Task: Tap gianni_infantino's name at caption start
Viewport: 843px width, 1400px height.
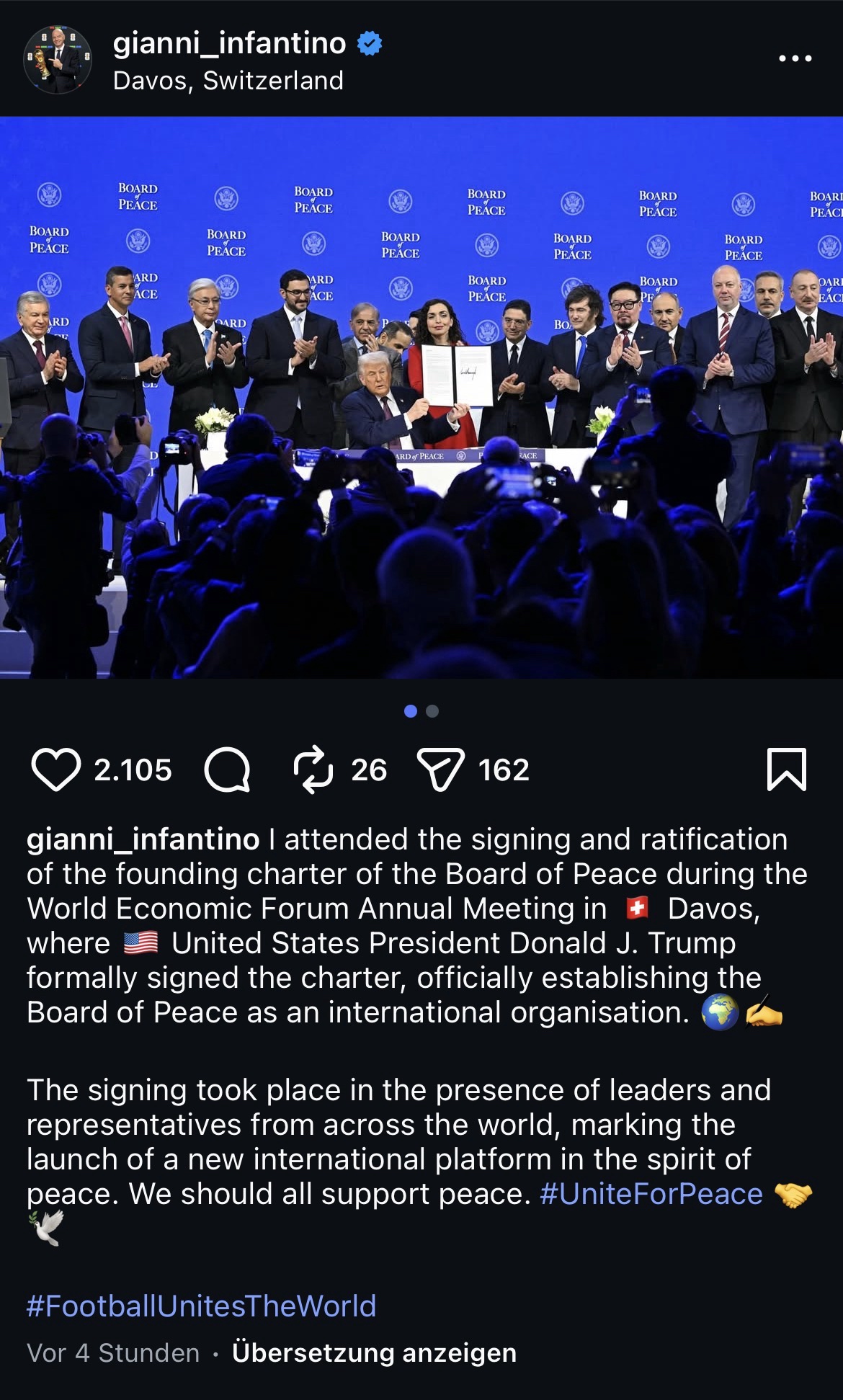Action: (x=143, y=839)
